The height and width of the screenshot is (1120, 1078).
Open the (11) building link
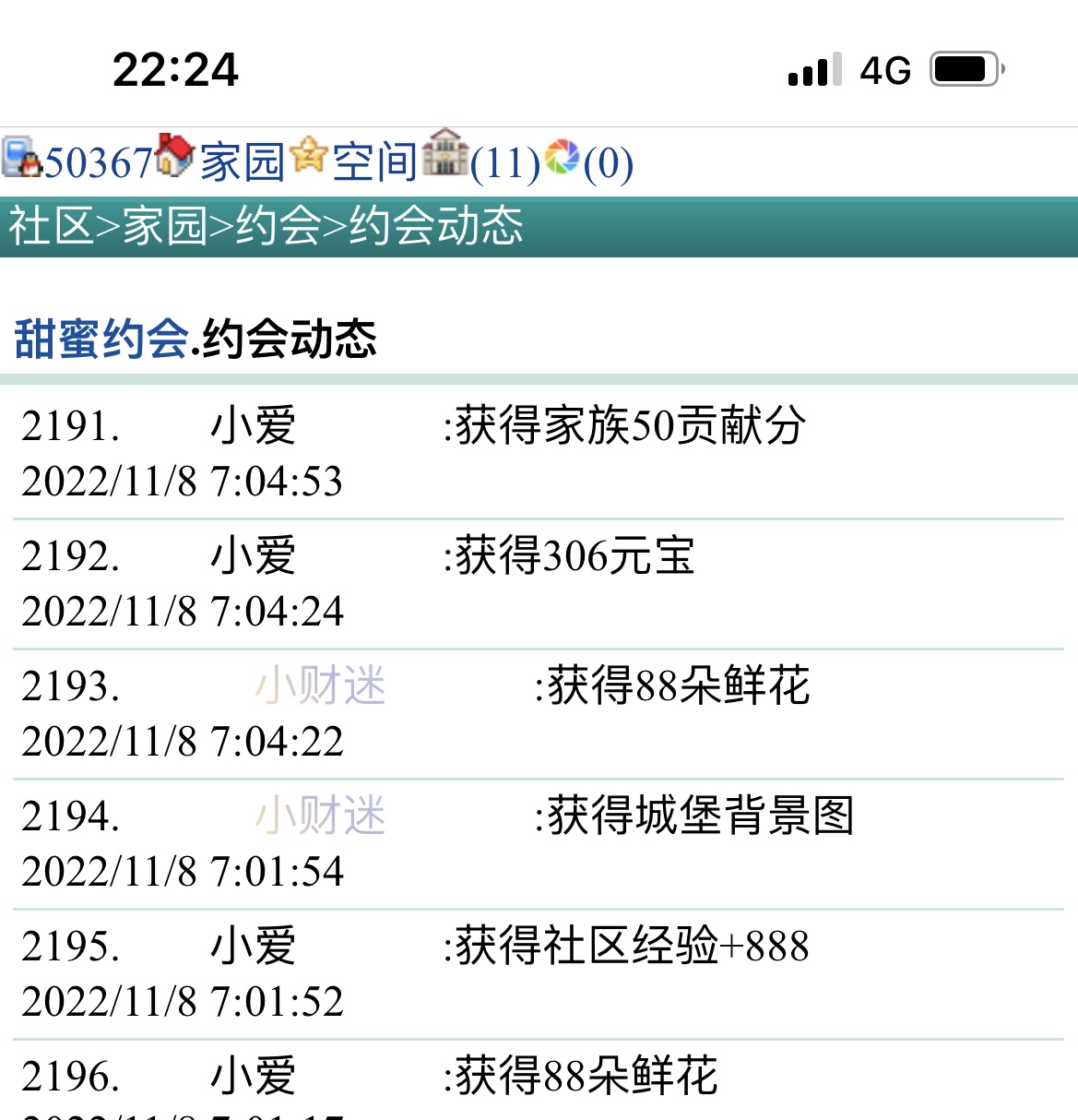point(503,163)
